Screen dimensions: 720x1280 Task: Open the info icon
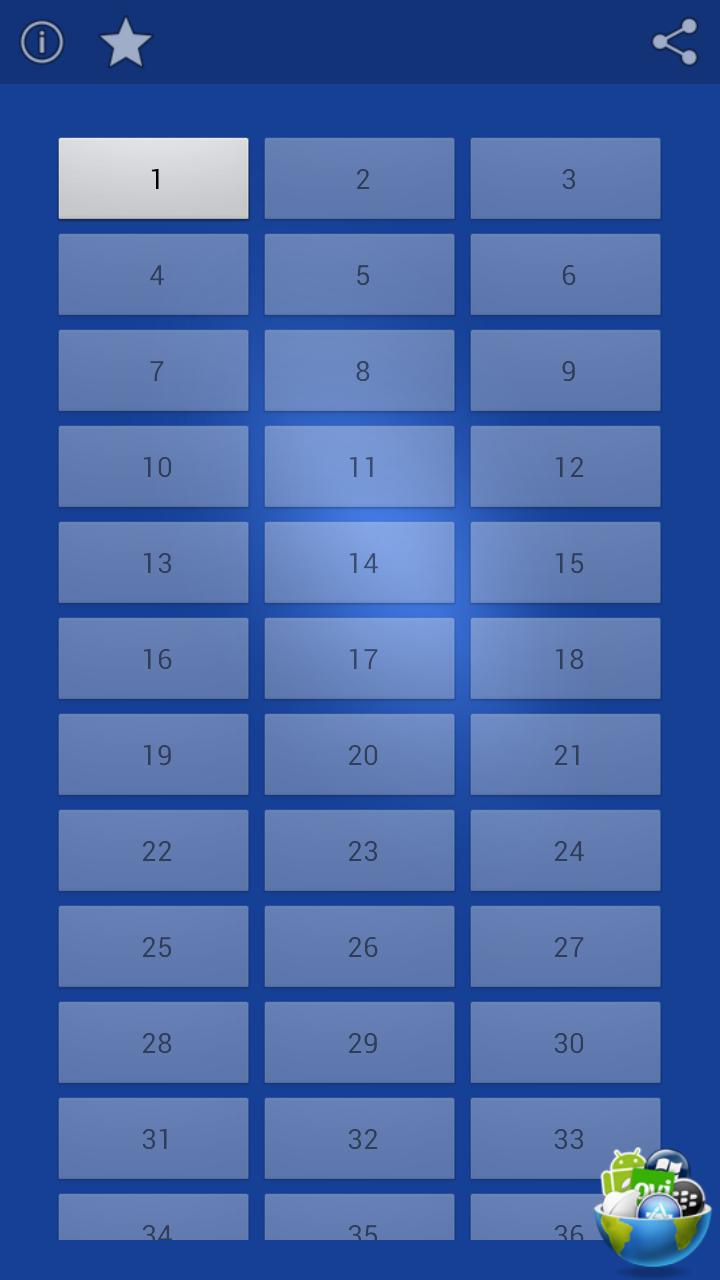42,43
